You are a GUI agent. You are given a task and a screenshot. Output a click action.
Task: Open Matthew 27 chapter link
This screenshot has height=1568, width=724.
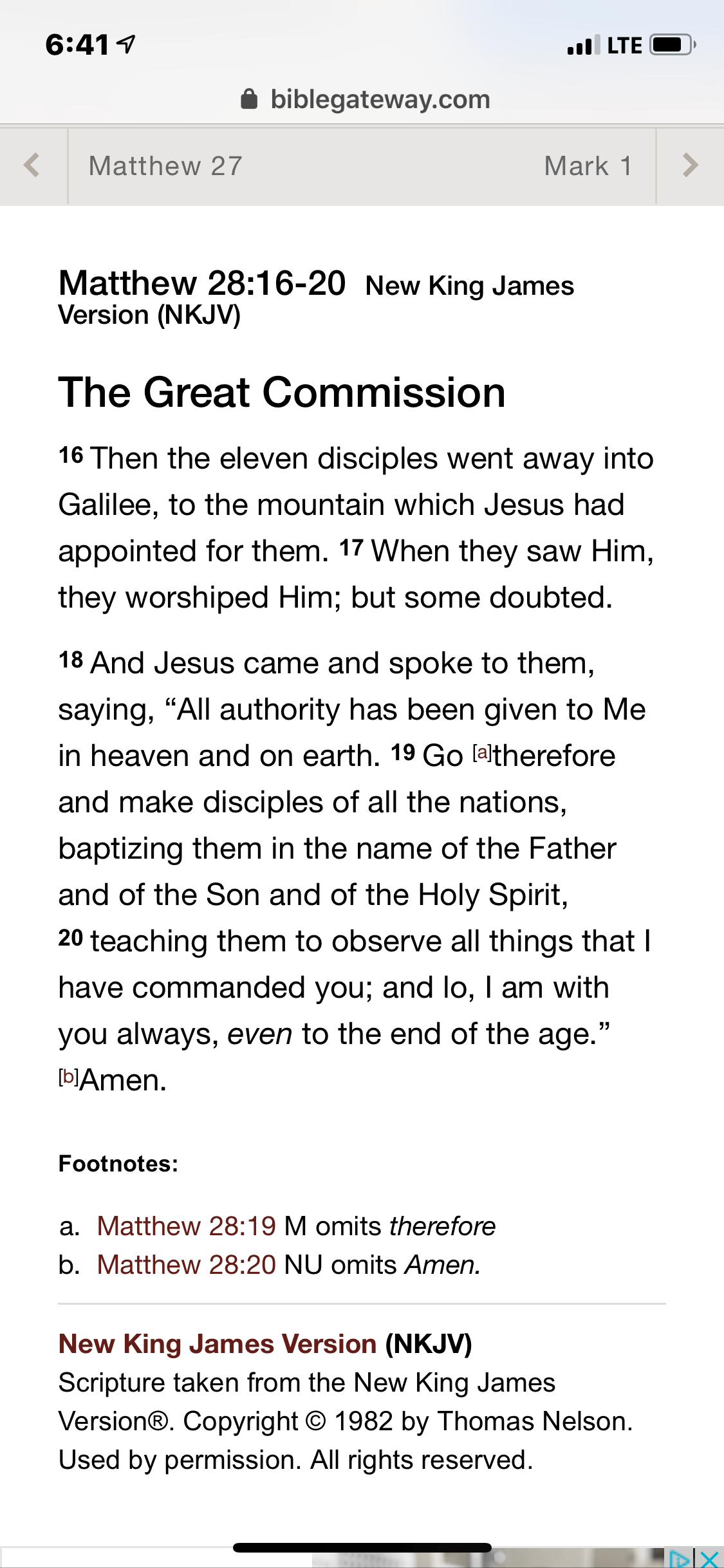pos(165,166)
